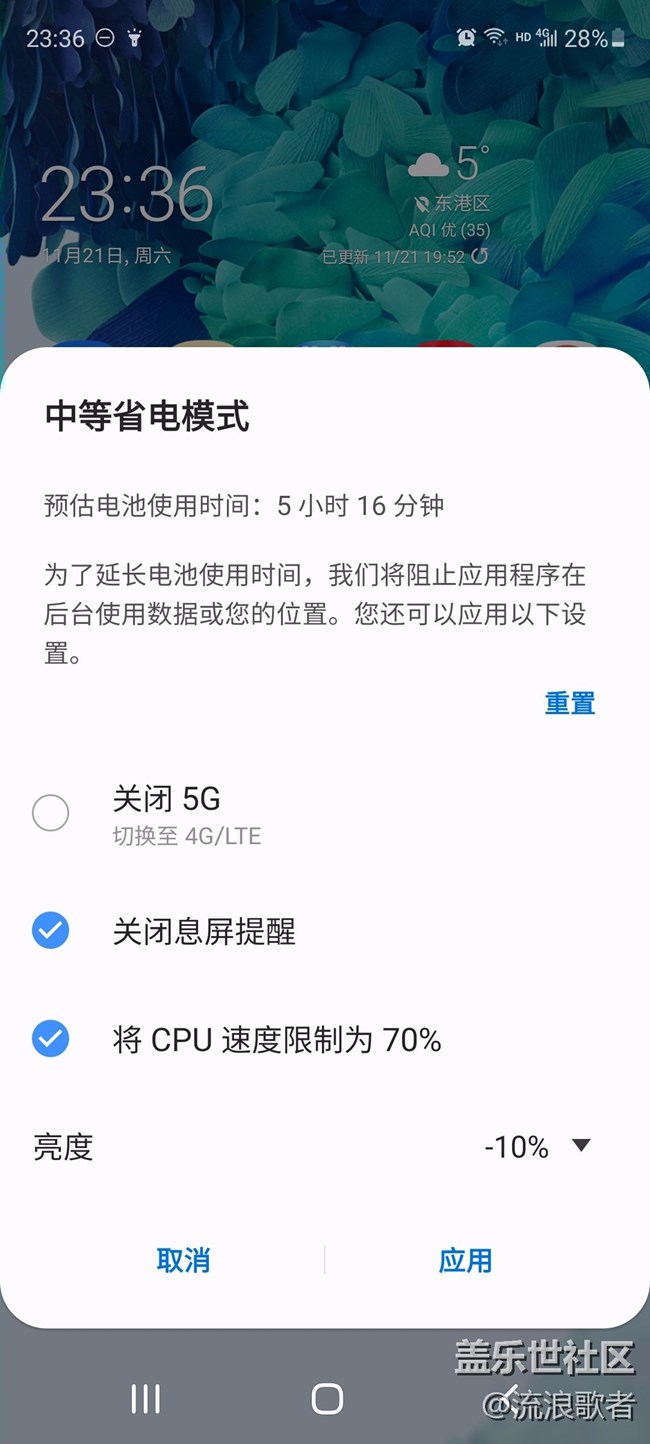The height and width of the screenshot is (1444, 650).
Task: Open the 亮度 -10% dropdown
Action: (538, 1147)
